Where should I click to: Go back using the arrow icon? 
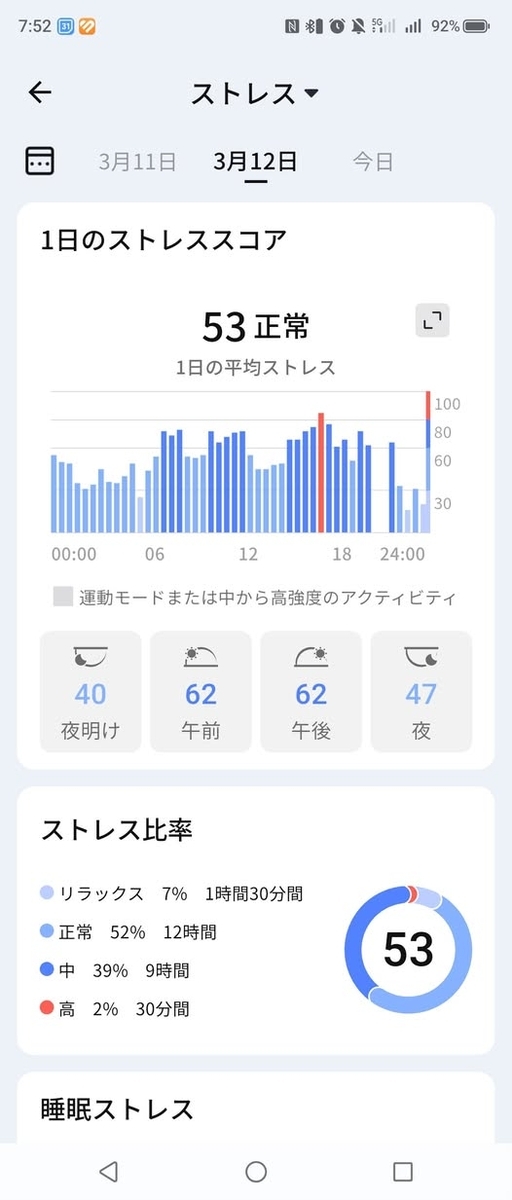[40, 93]
